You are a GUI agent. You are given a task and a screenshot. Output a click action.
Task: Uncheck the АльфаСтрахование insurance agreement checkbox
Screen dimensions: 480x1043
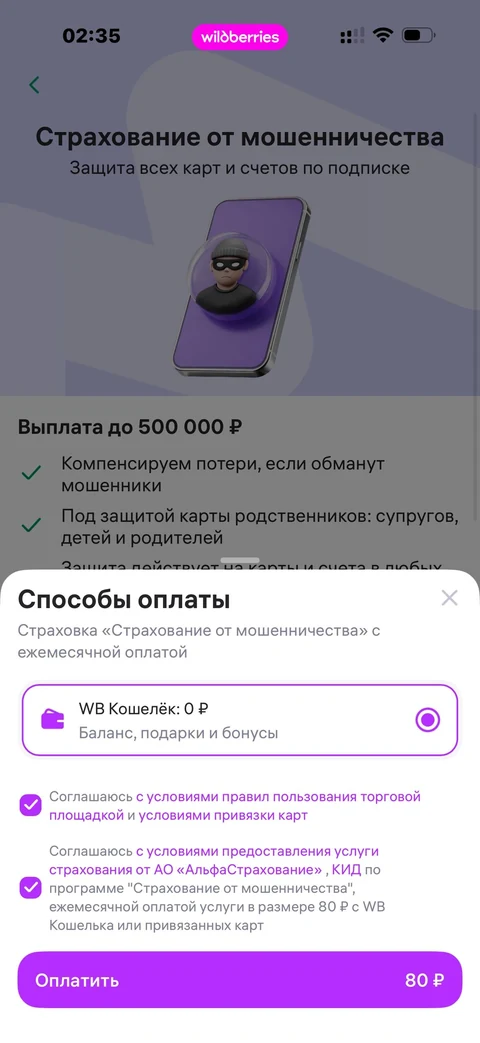tap(31, 888)
